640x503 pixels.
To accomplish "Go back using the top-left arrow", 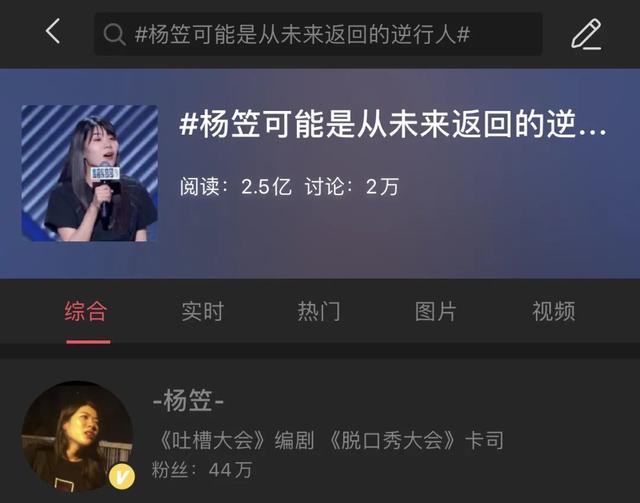I will pos(53,33).
